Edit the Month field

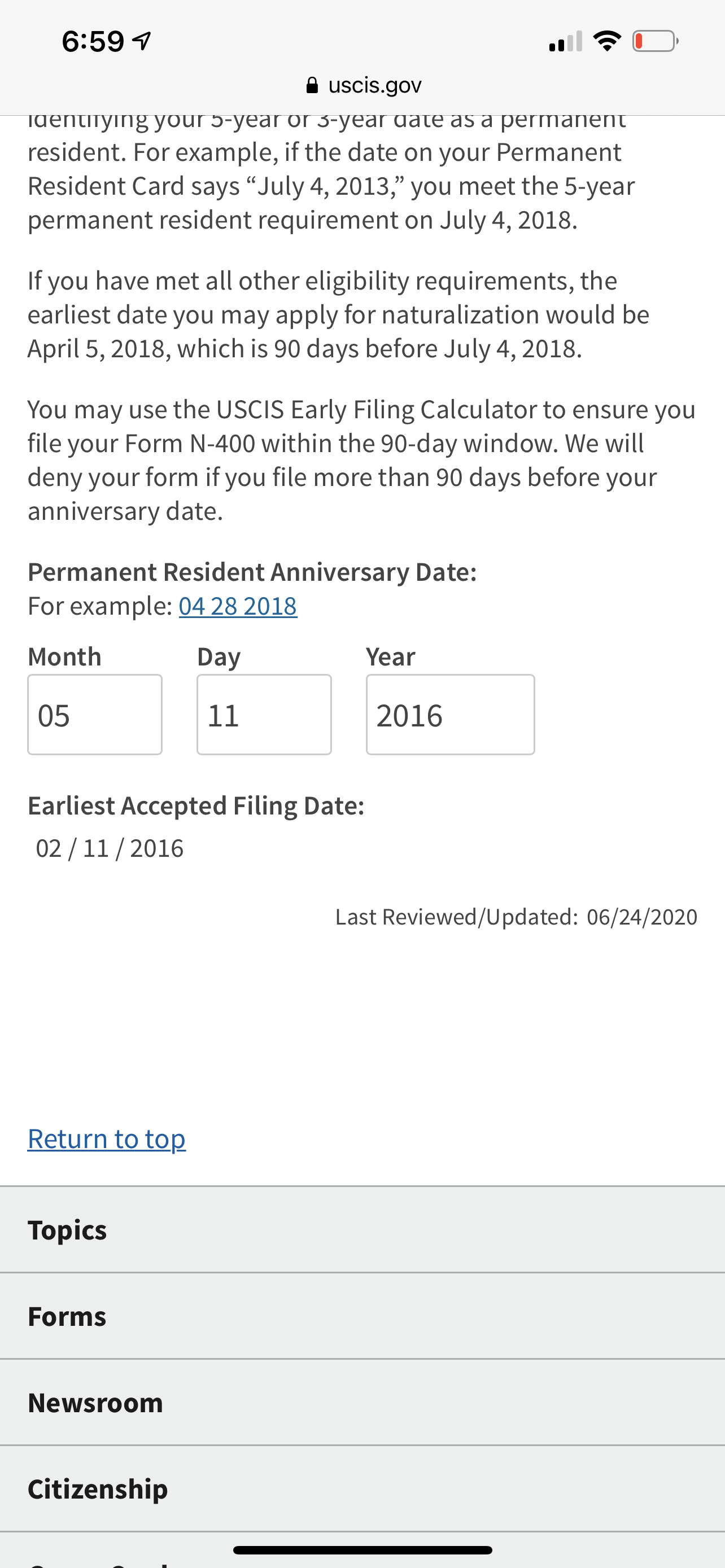95,715
